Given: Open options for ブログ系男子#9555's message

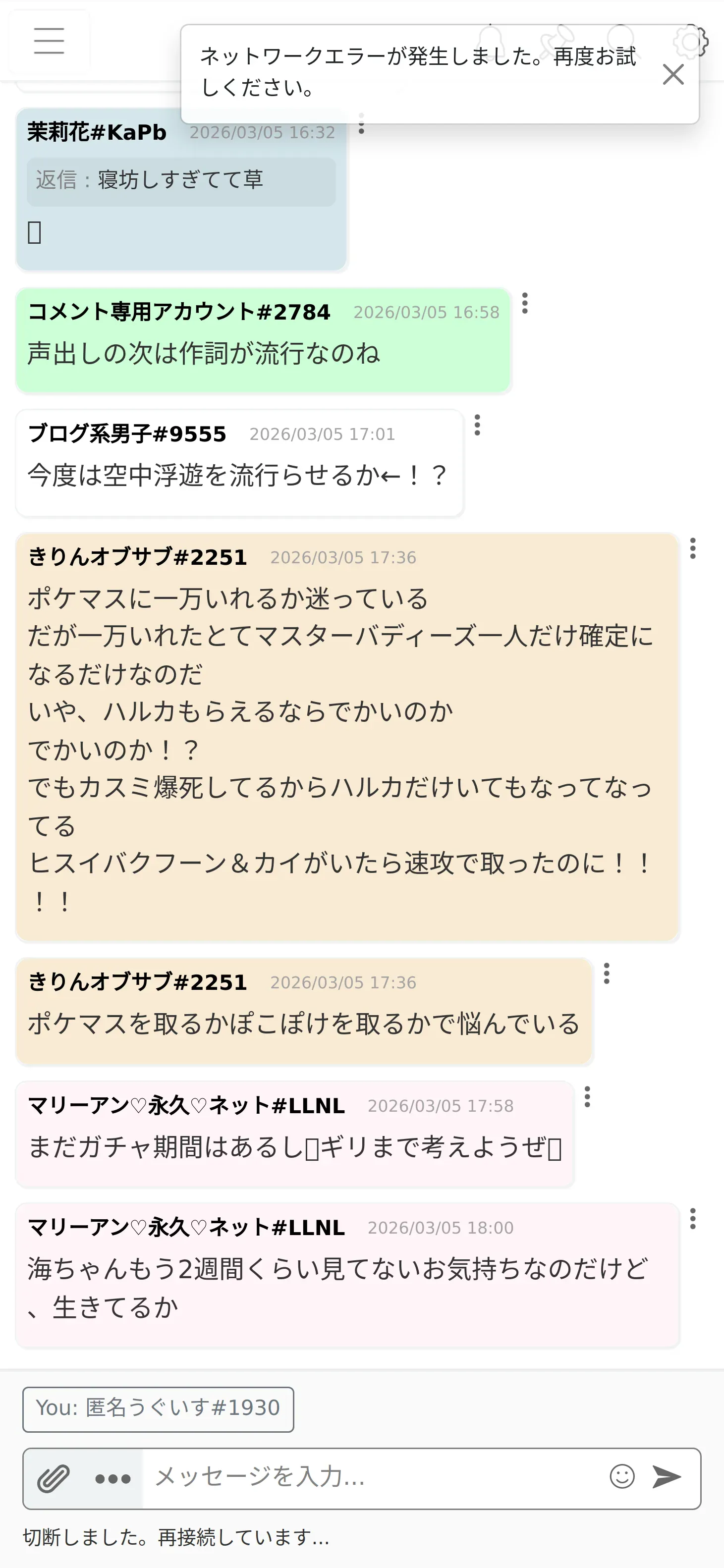Looking at the screenshot, I should pyautogui.click(x=477, y=425).
